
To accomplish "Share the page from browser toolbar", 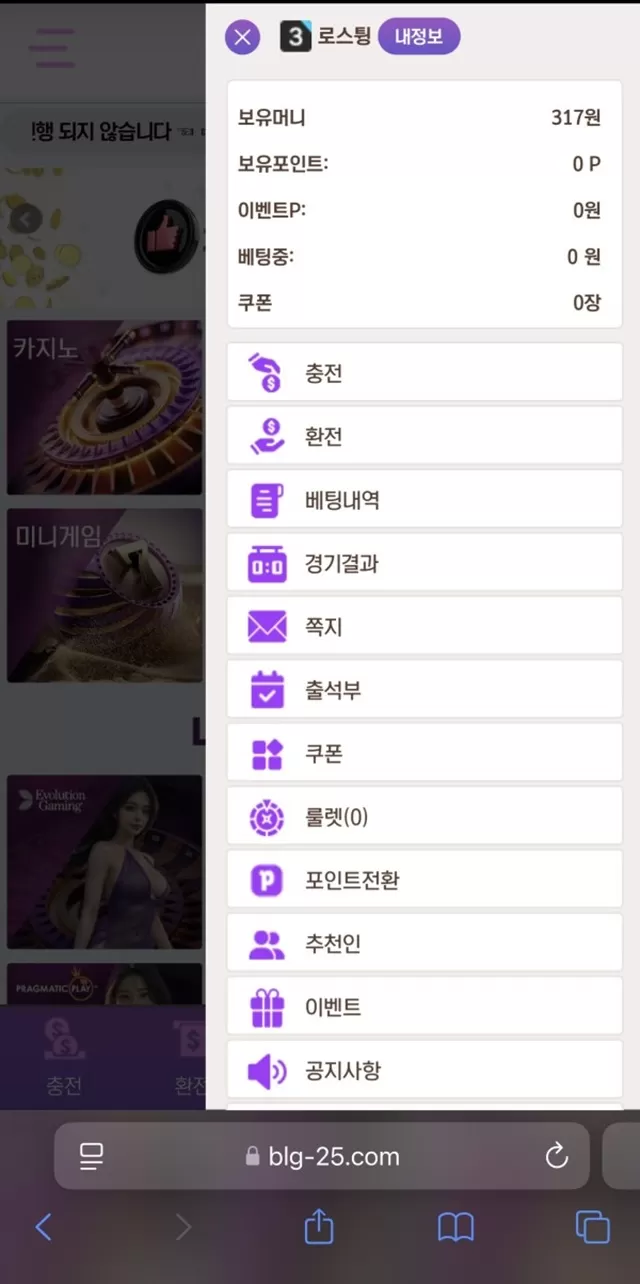I will (318, 1227).
